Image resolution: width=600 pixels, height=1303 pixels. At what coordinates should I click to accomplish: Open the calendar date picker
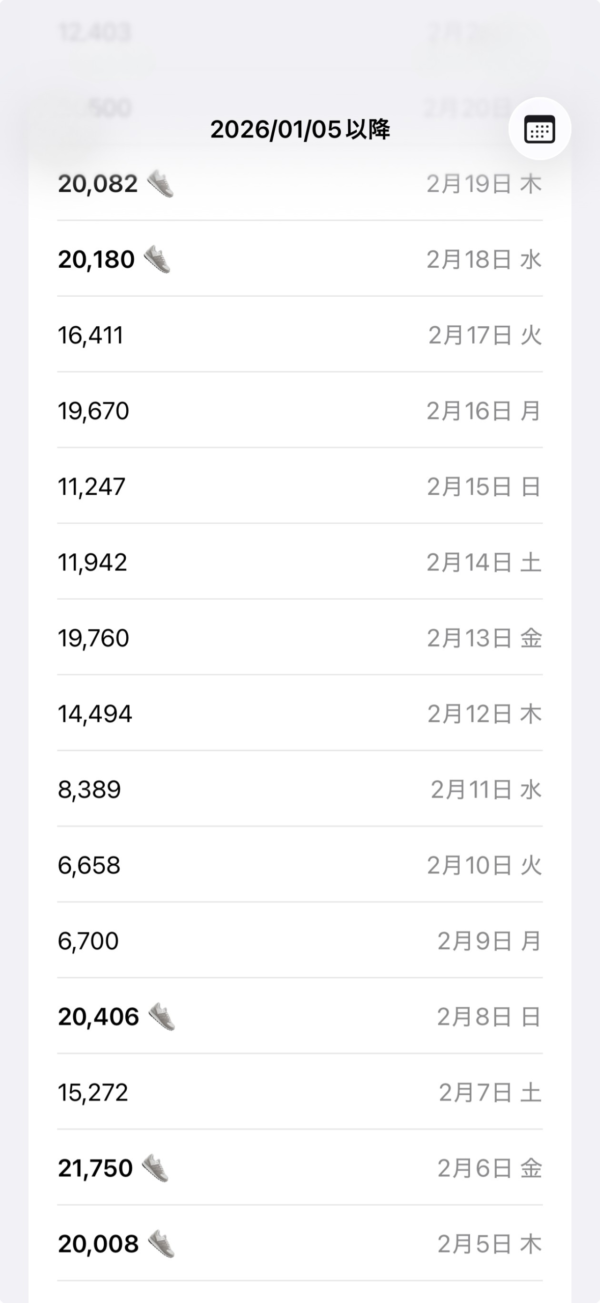click(540, 129)
